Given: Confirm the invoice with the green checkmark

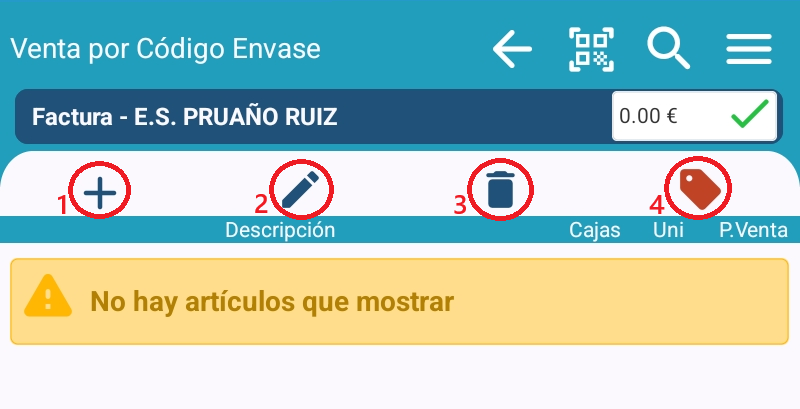Looking at the screenshot, I should 749,116.
